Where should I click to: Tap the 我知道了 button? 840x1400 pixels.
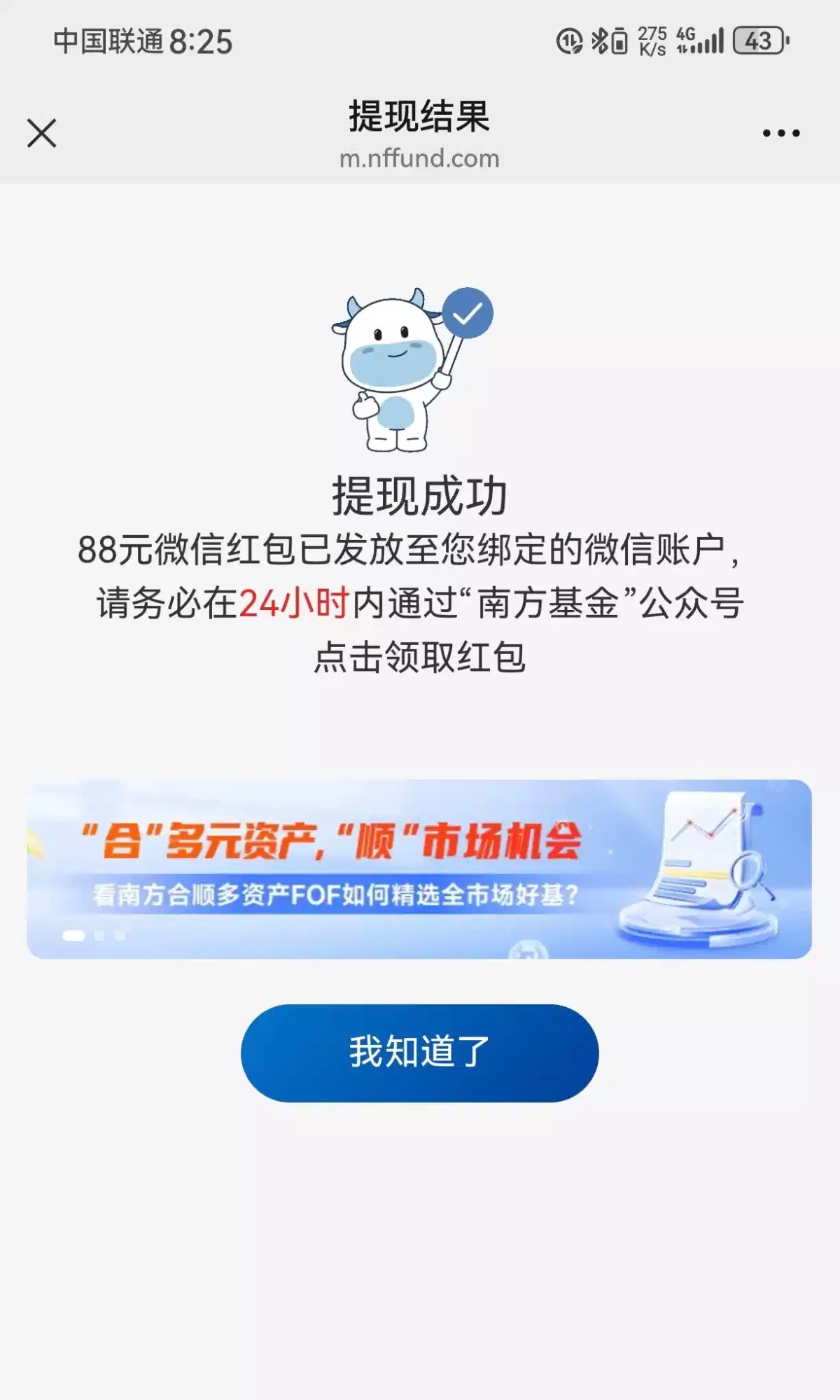pyautogui.click(x=419, y=1053)
